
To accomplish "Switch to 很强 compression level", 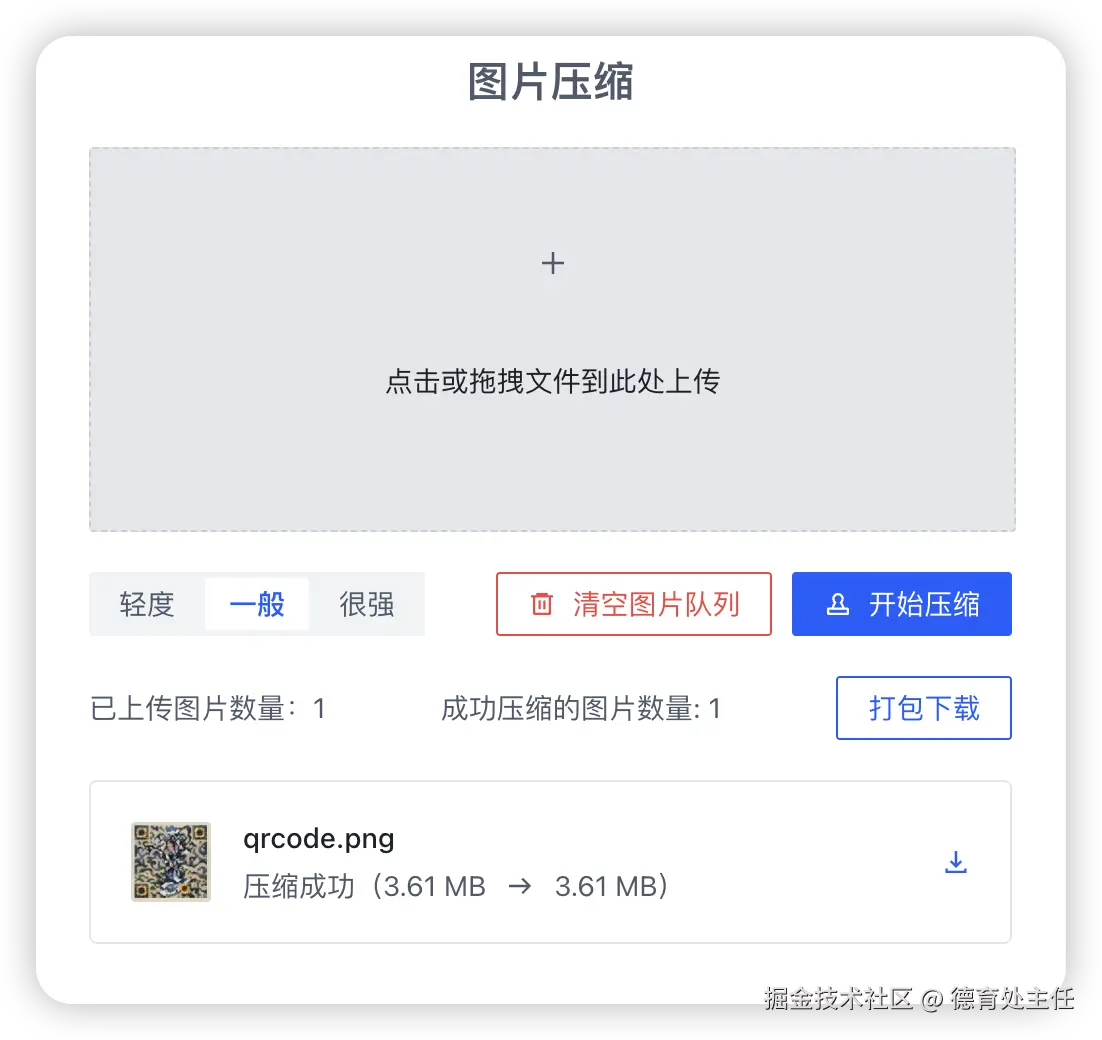I will 367,604.
